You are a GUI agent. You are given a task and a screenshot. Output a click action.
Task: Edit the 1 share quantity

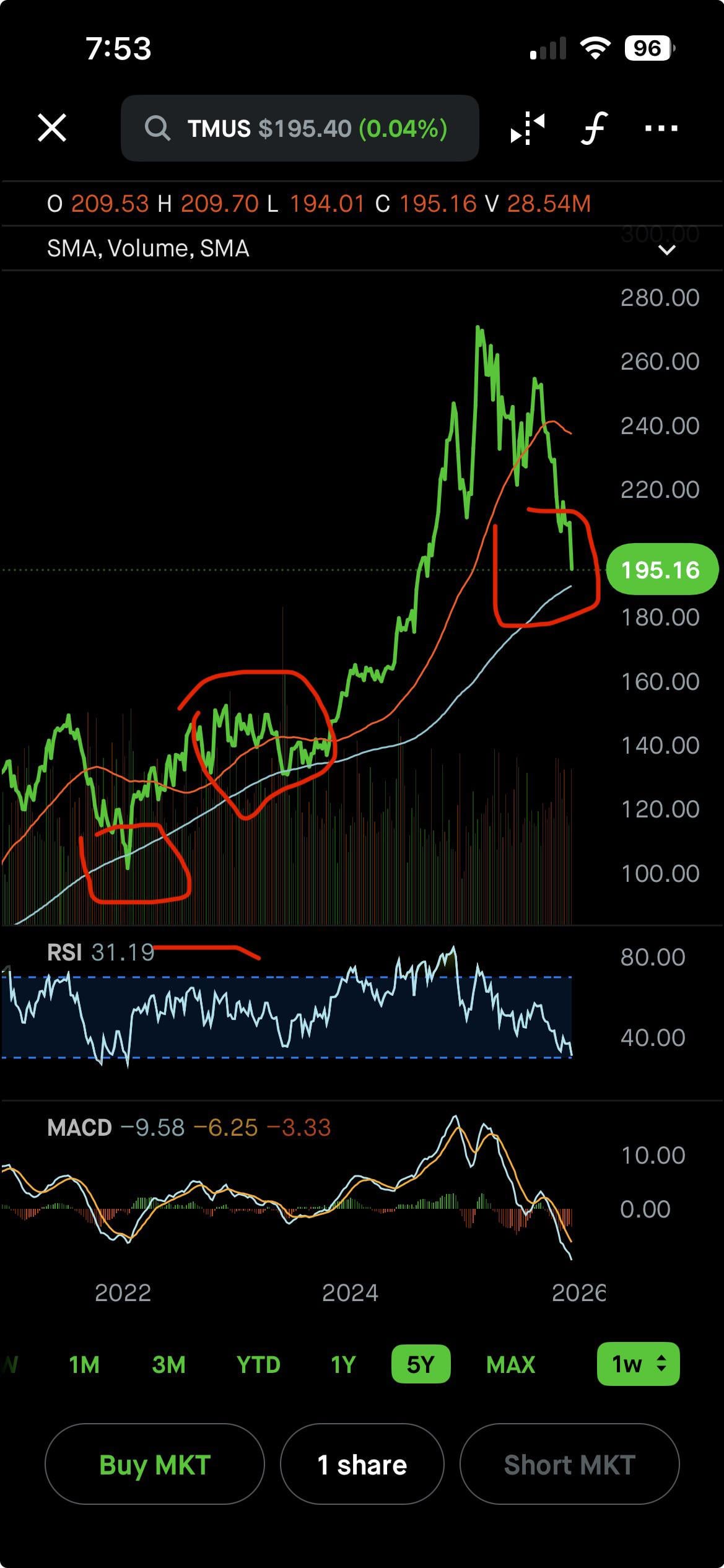click(362, 1465)
